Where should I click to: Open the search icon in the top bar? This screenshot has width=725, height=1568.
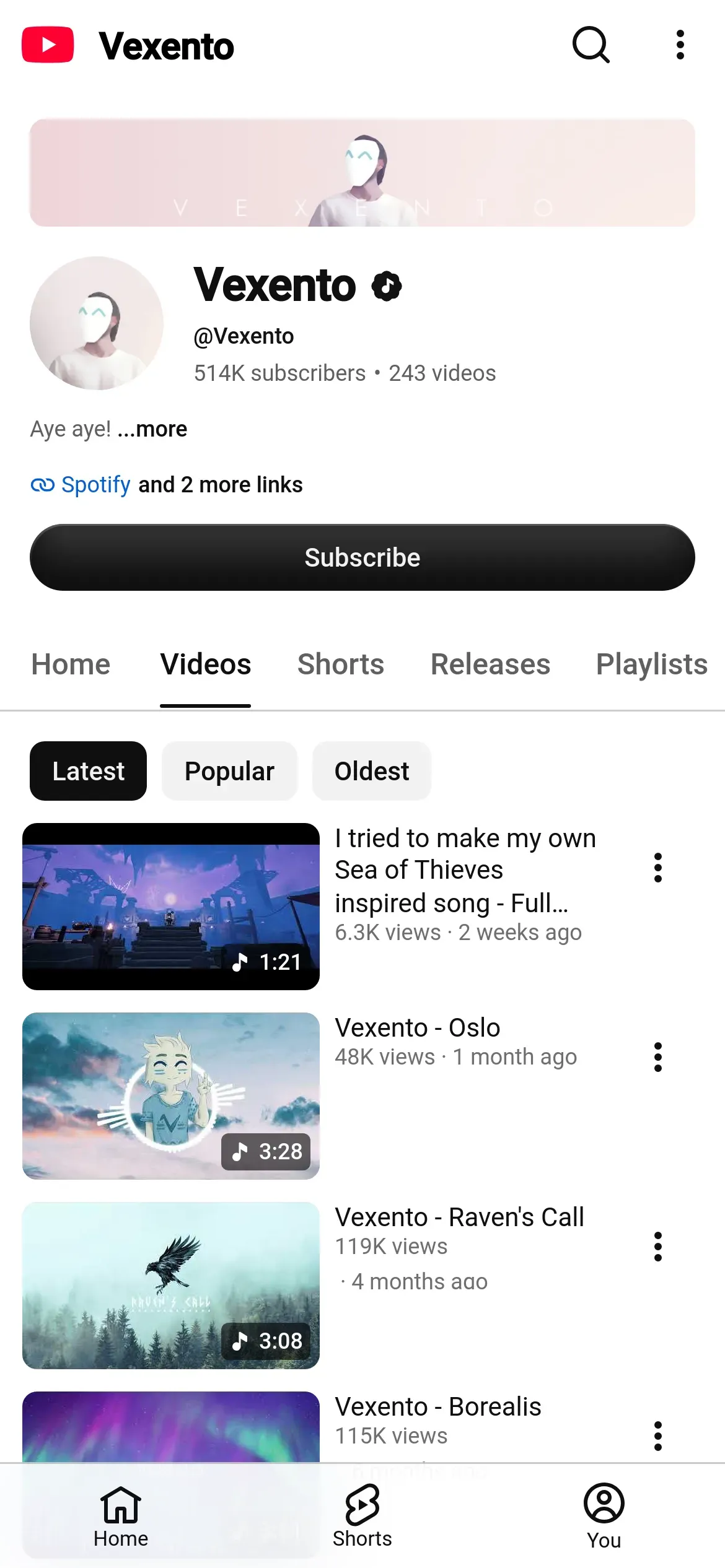[x=591, y=45]
